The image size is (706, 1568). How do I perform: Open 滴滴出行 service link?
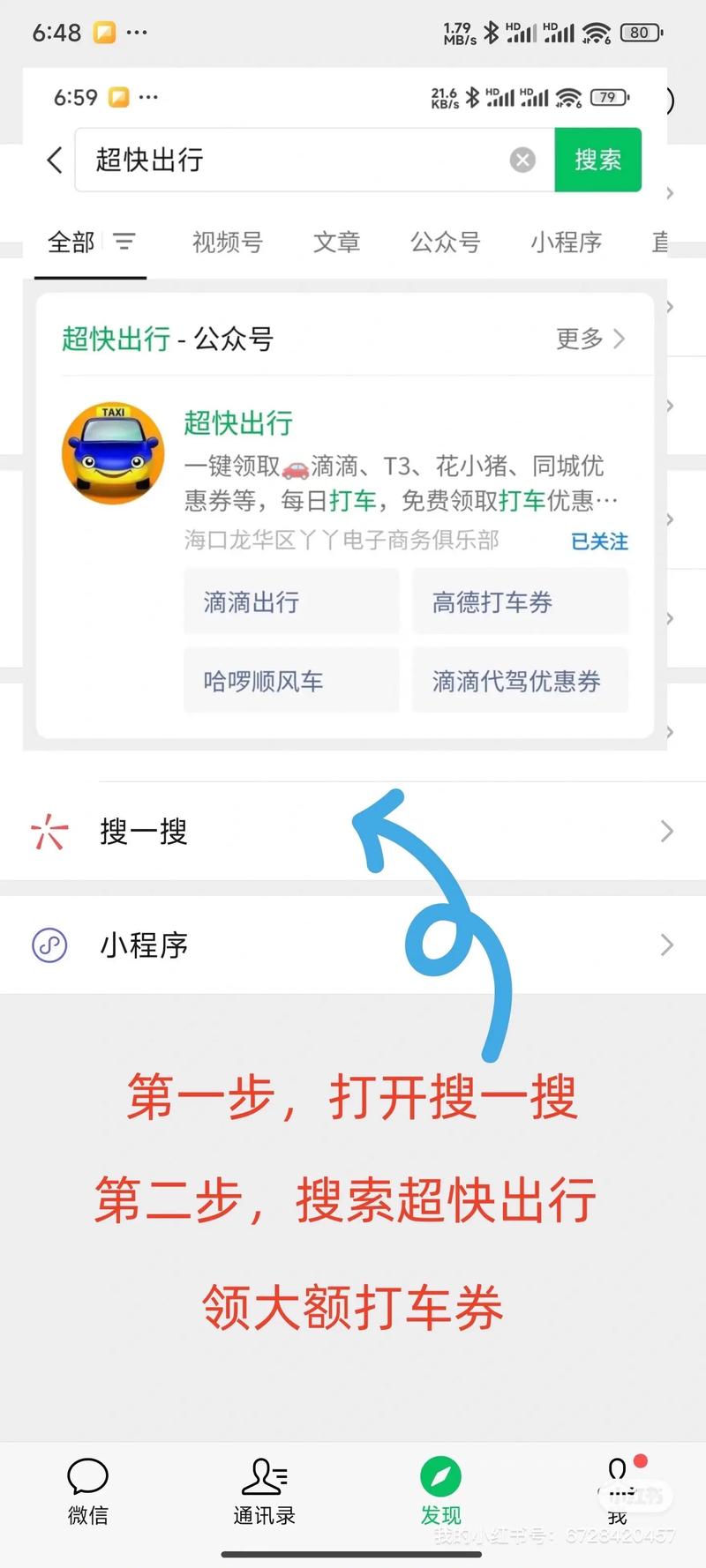pos(290,601)
